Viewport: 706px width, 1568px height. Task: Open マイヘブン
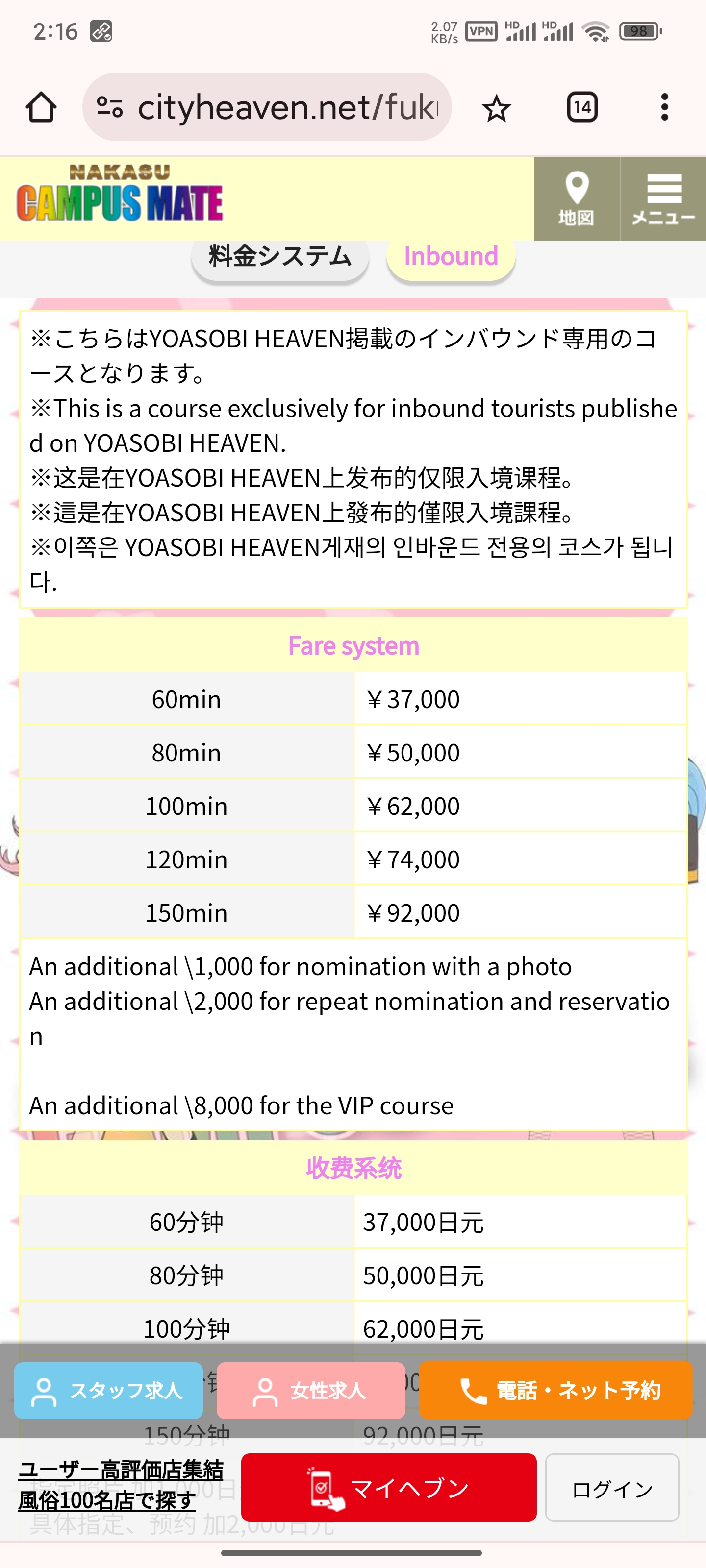click(389, 1488)
